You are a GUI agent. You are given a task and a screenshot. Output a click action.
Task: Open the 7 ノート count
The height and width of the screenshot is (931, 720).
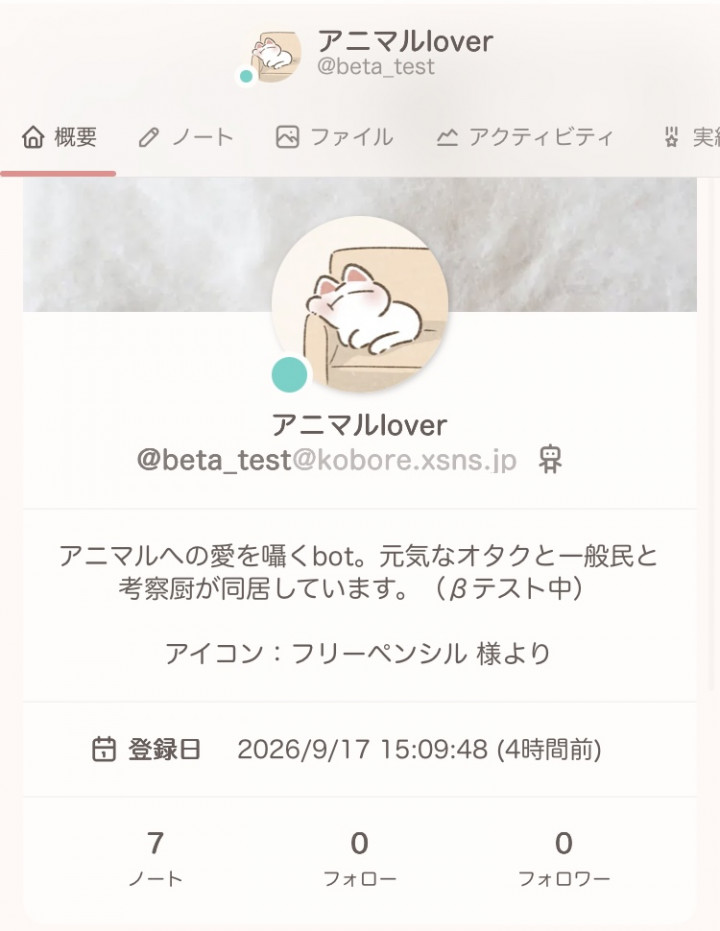pyautogui.click(x=156, y=858)
